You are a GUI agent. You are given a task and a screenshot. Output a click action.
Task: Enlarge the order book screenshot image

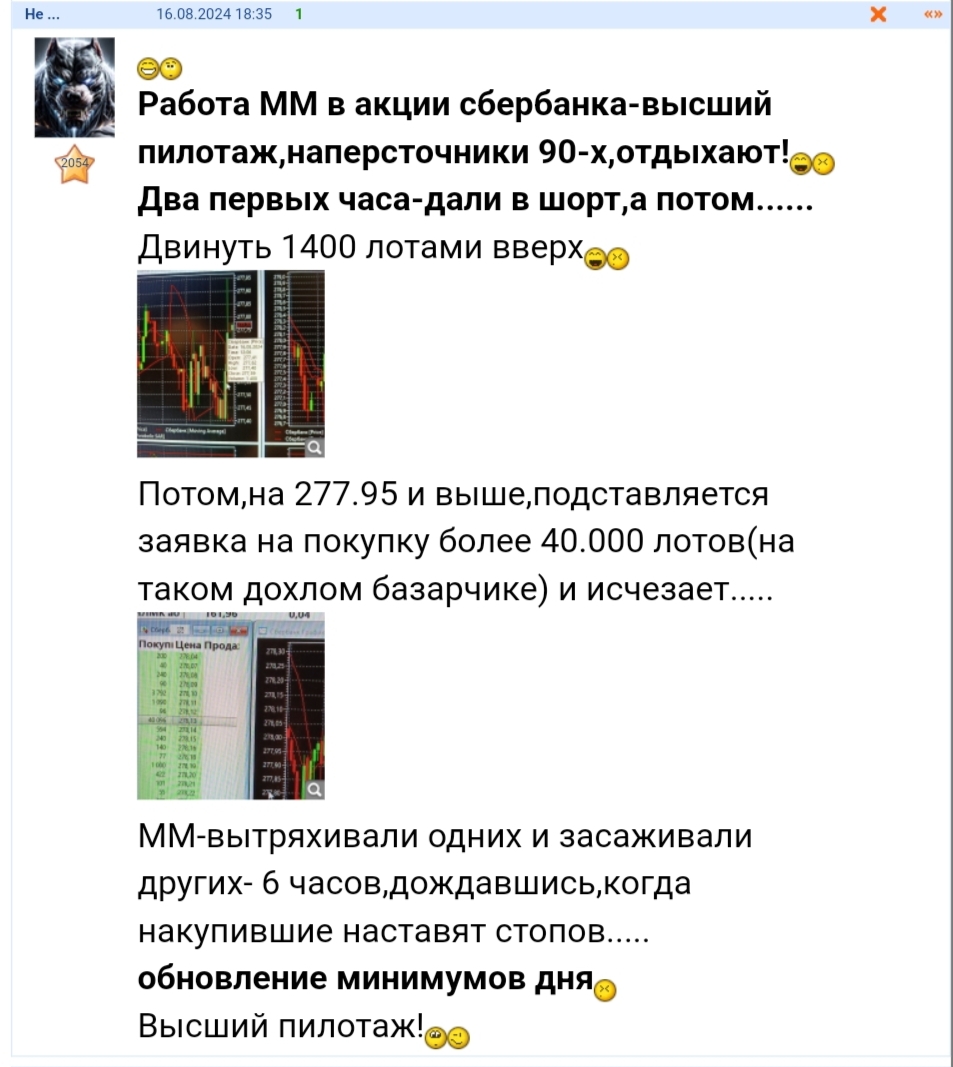(x=230, y=706)
